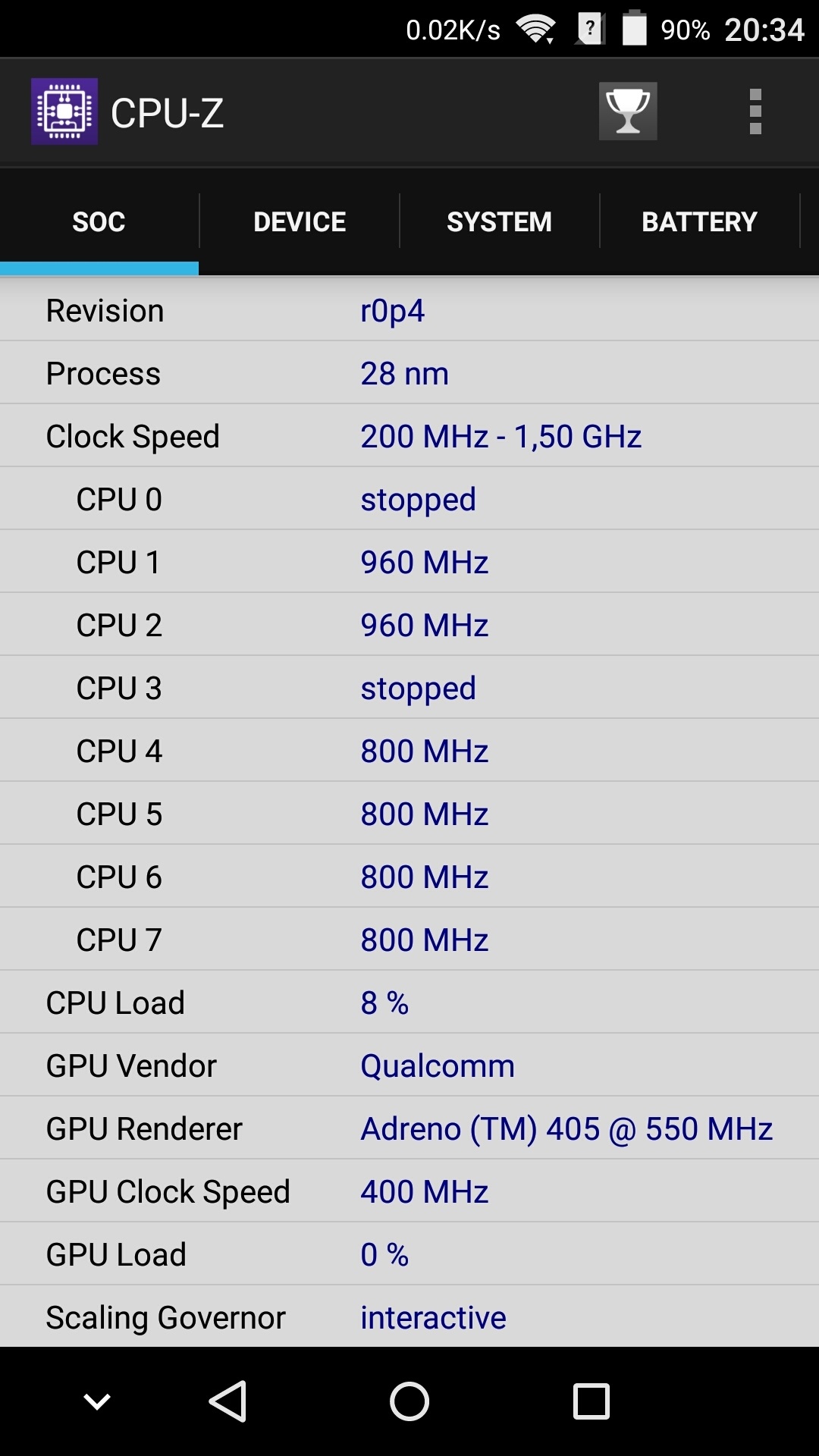This screenshot has height=1456, width=819.
Task: Switch to the BATTERY tab
Action: point(699,222)
